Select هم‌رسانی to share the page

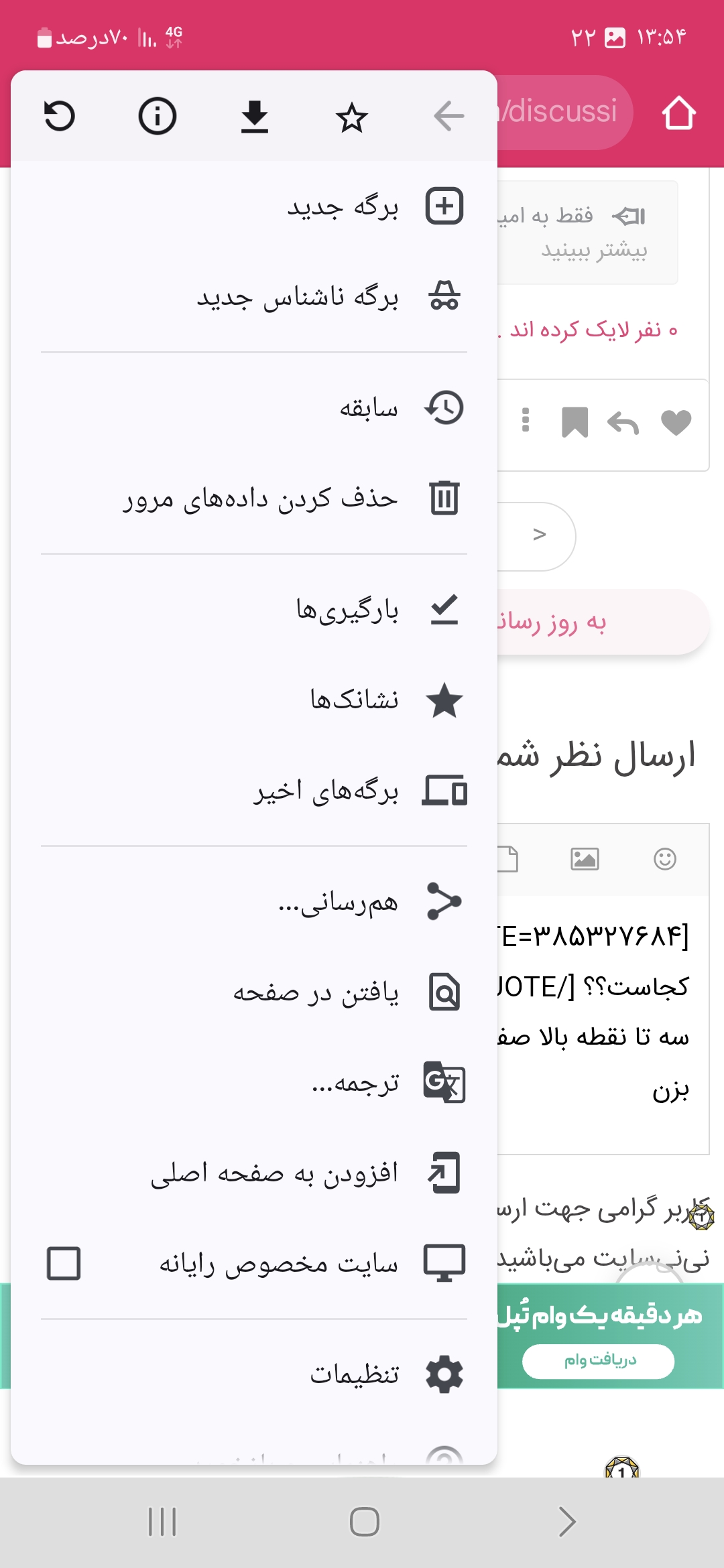point(338,902)
